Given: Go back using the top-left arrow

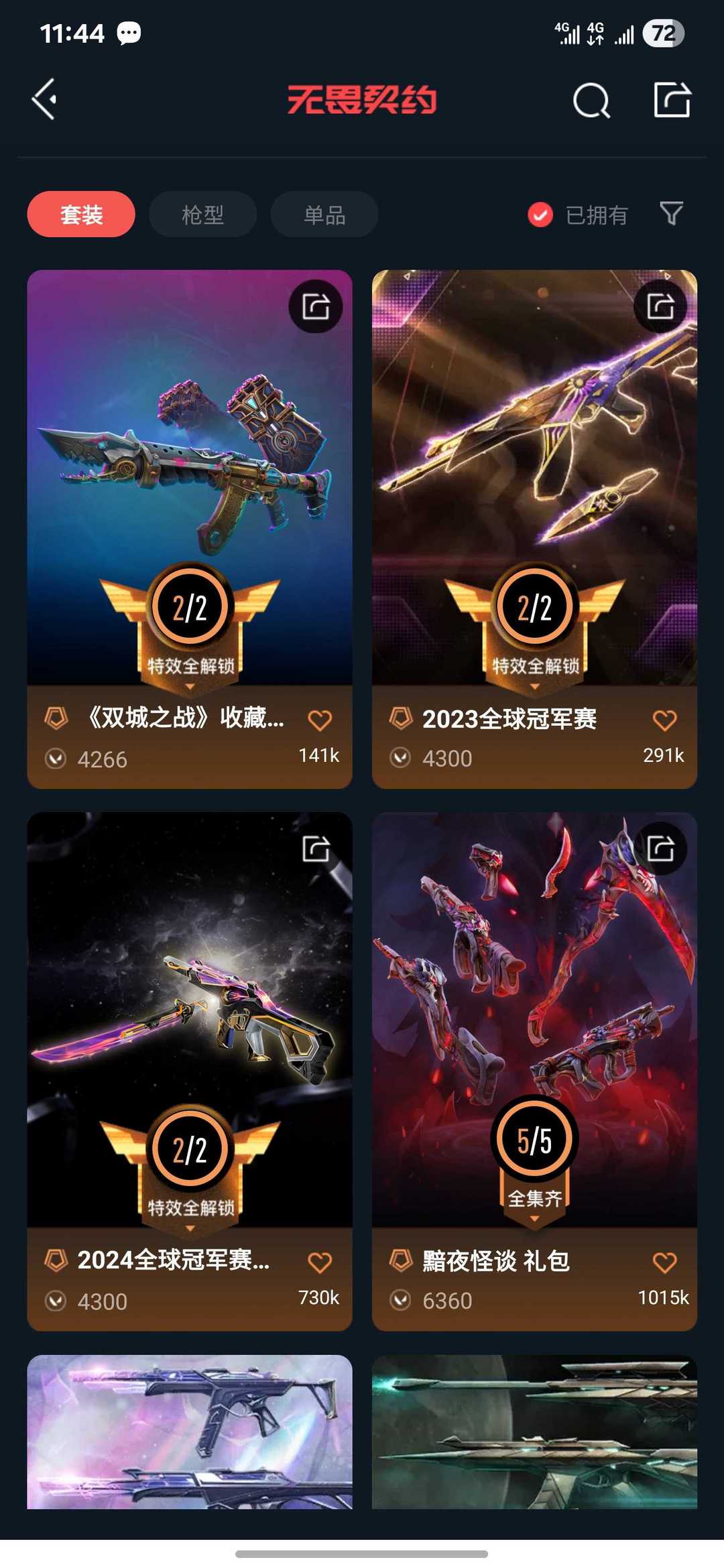Looking at the screenshot, I should click(44, 99).
